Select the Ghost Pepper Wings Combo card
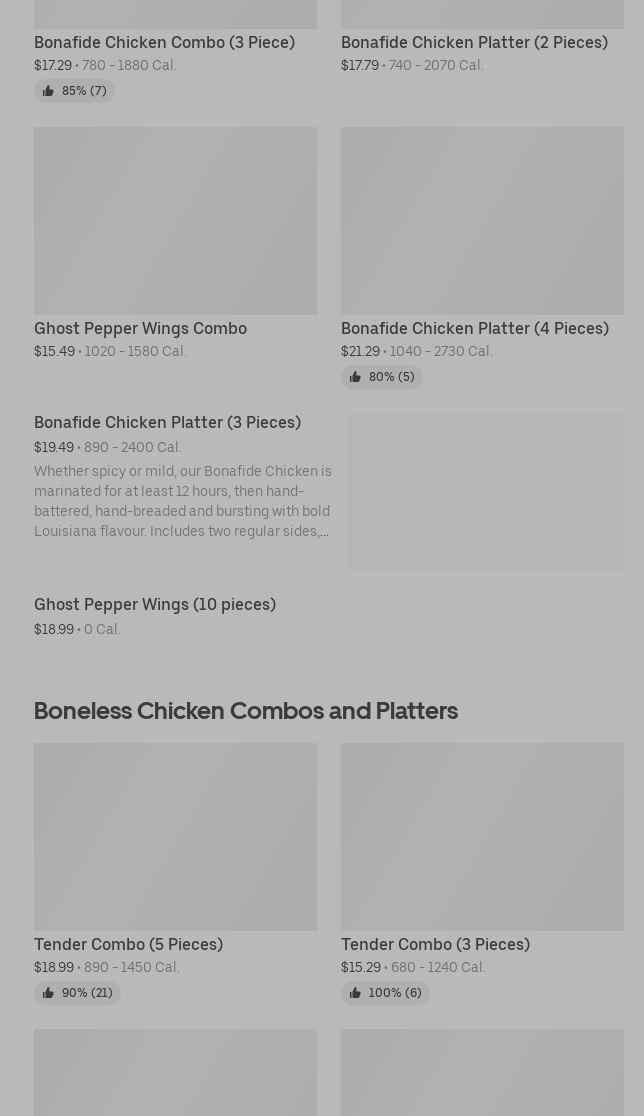This screenshot has width=644, height=1116. [175, 243]
